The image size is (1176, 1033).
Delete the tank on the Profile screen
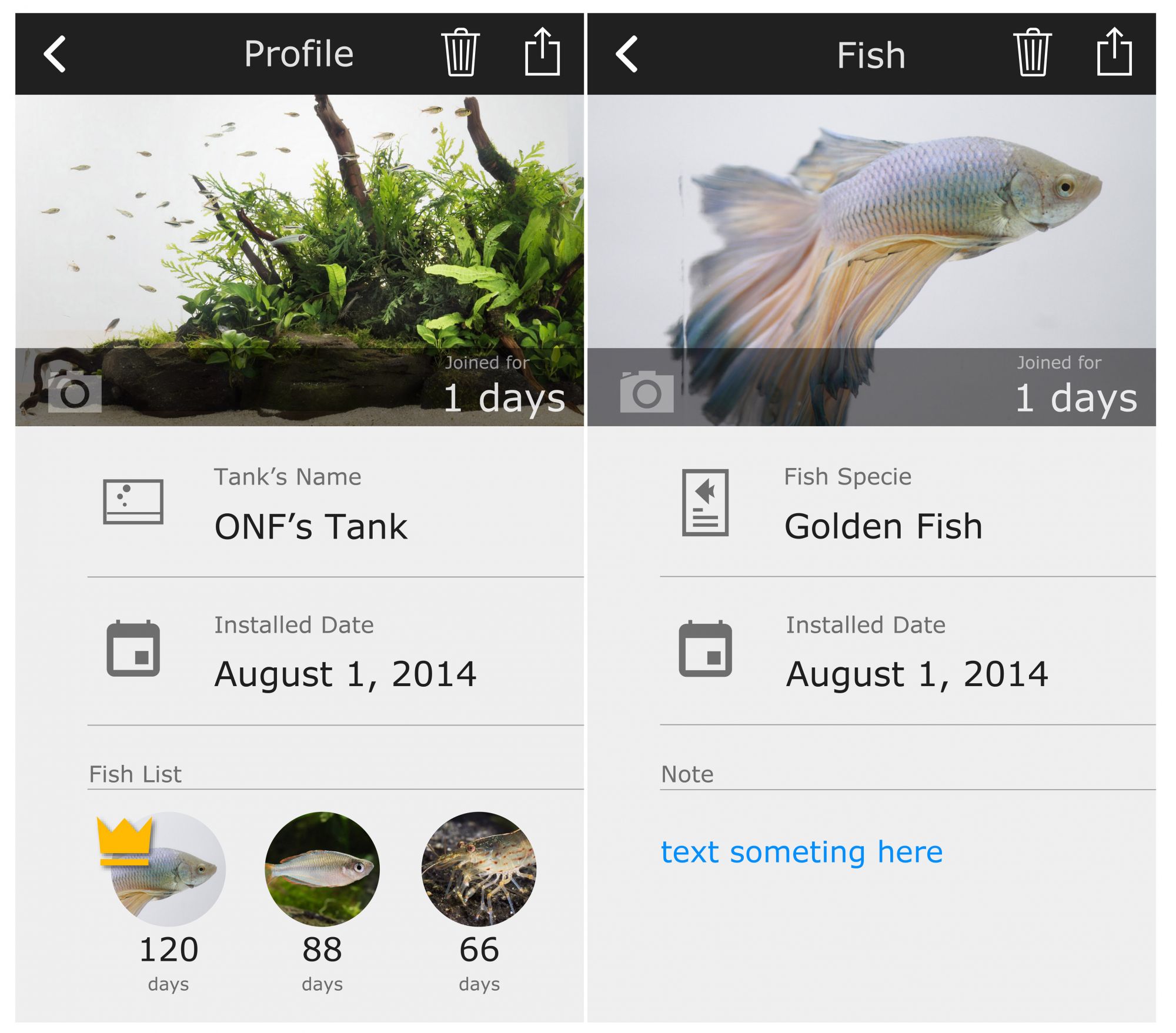(460, 53)
